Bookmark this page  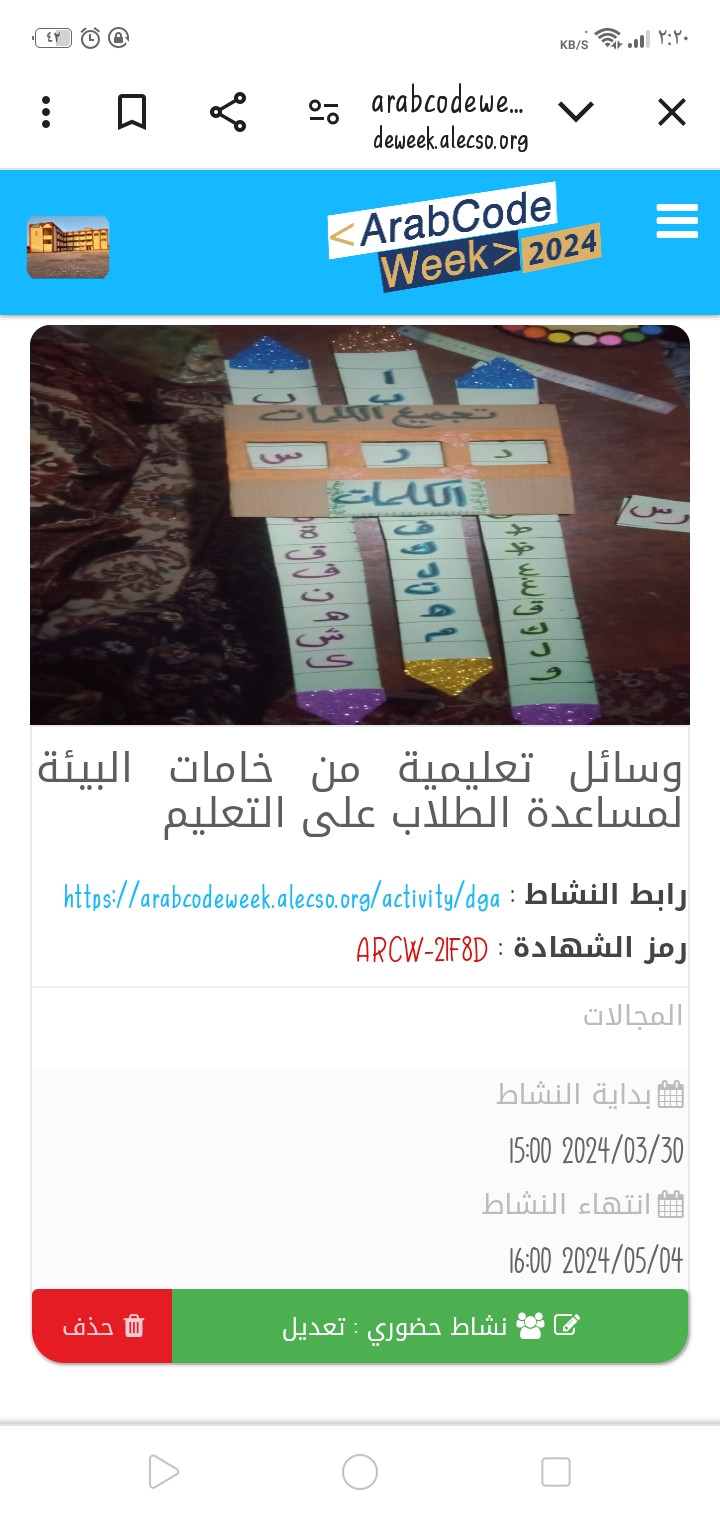click(132, 112)
